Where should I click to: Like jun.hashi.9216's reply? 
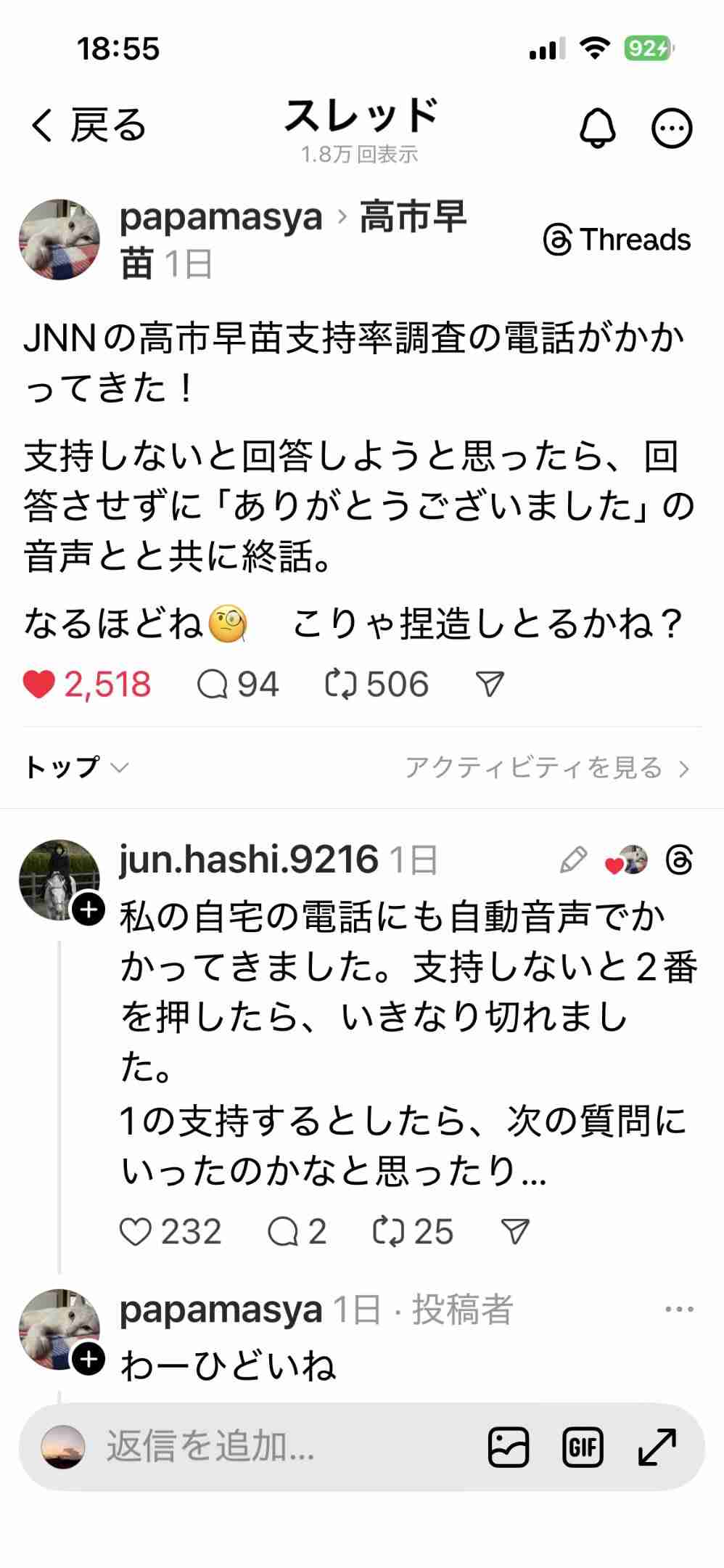click(x=136, y=1232)
